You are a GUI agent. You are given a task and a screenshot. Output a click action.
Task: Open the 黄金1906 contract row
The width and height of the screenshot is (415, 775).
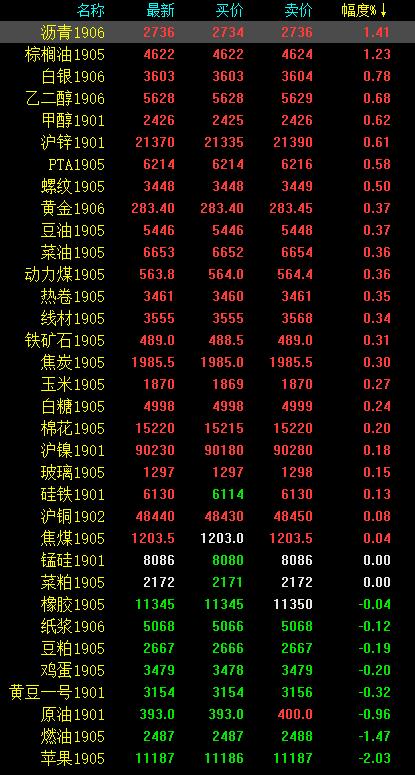pyautogui.click(x=208, y=208)
